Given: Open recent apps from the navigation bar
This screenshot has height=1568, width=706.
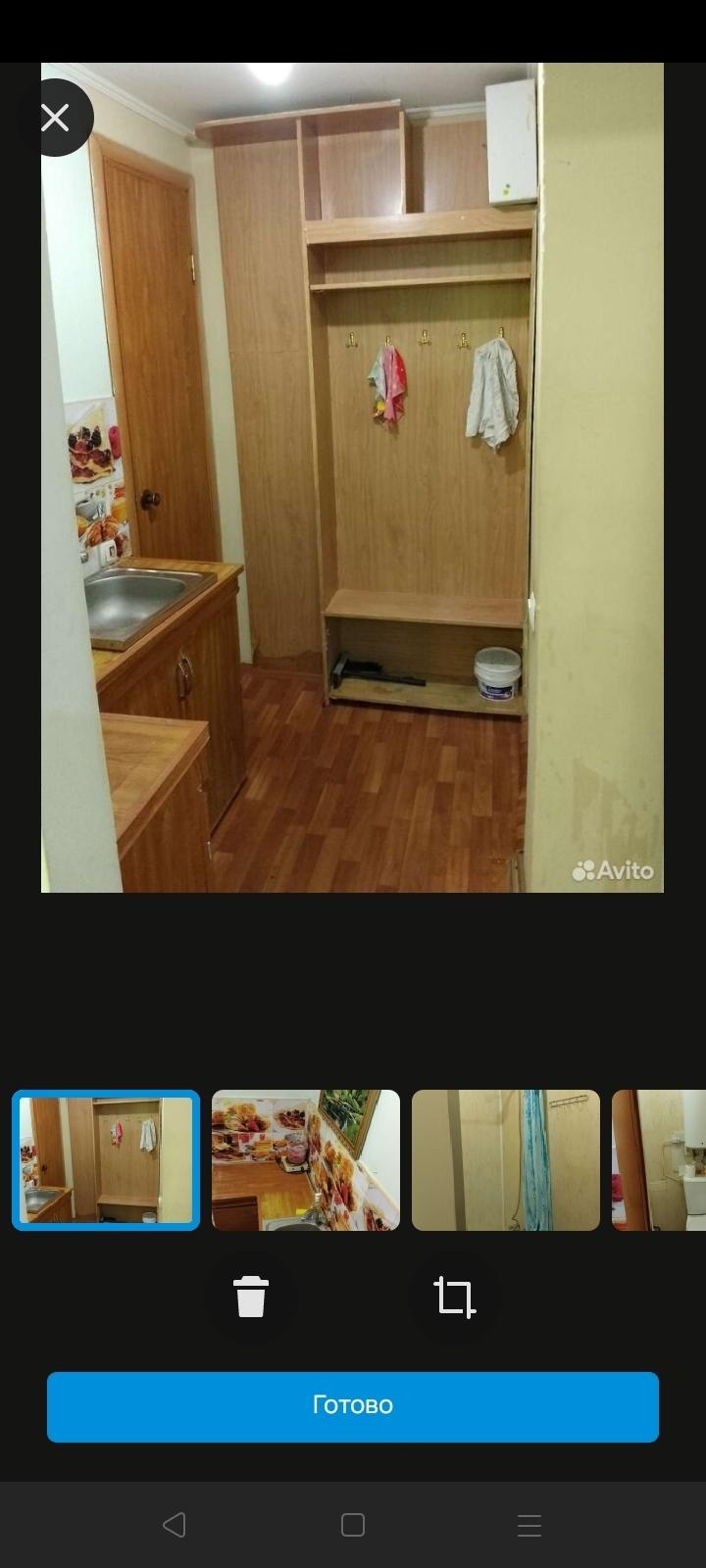Looking at the screenshot, I should 529,1525.
